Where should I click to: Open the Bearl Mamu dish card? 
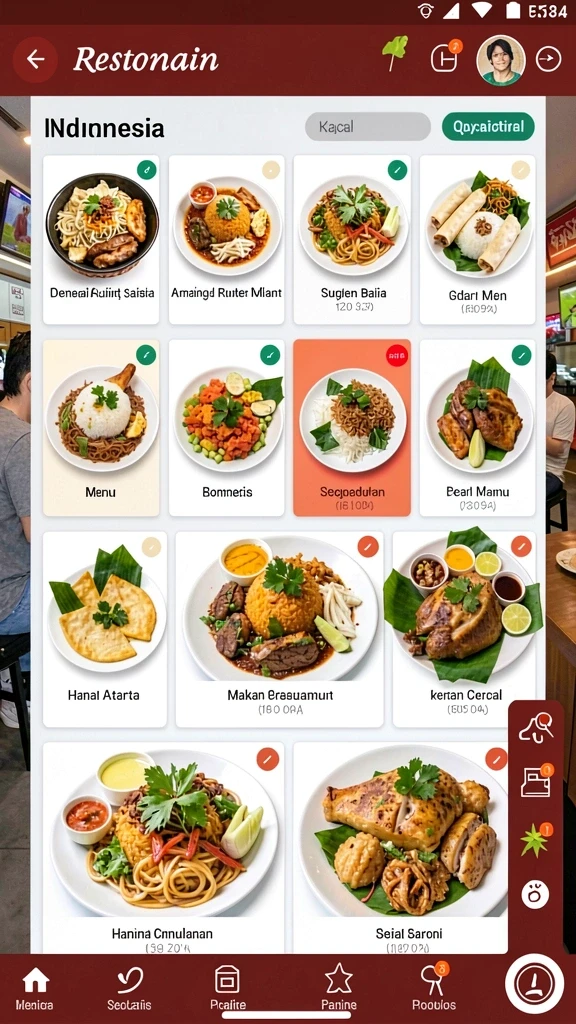[x=477, y=428]
